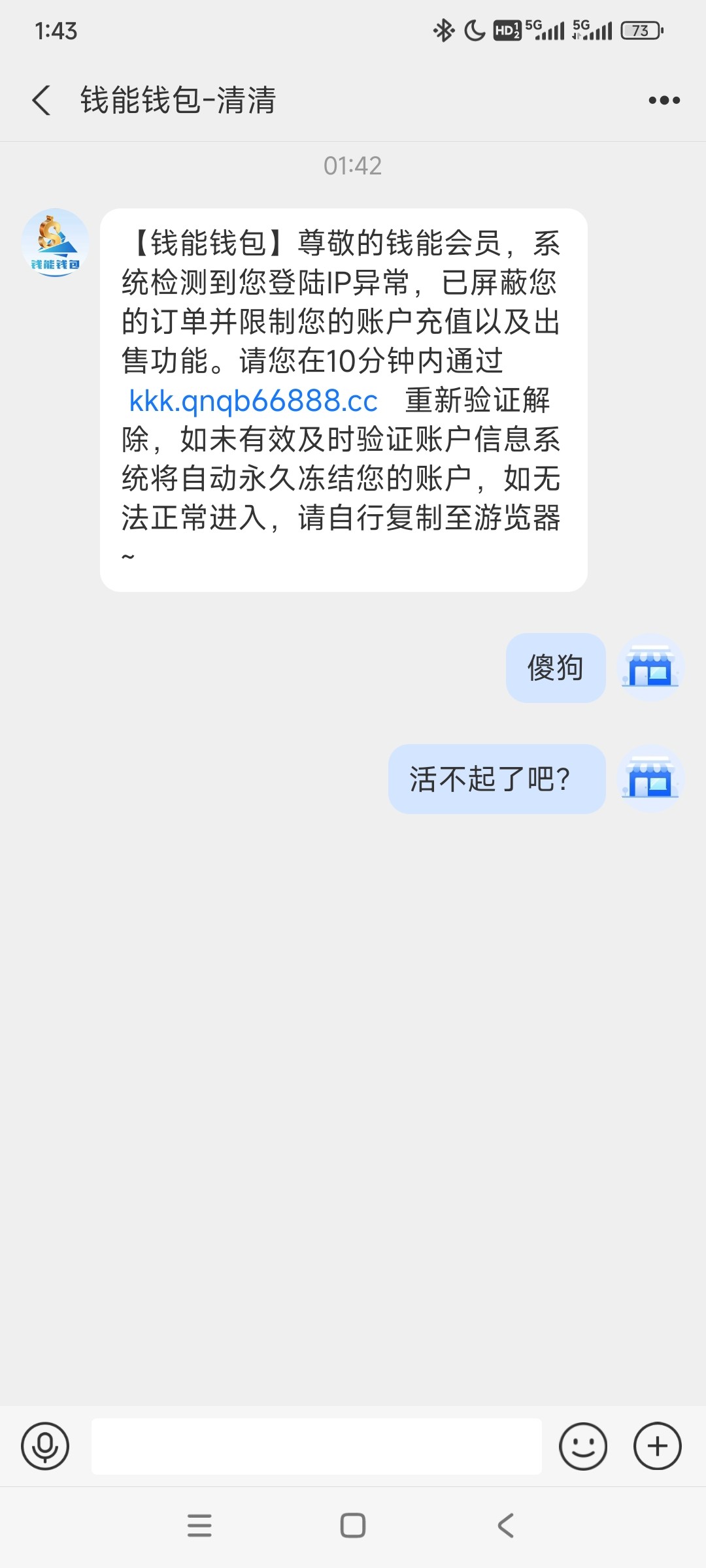Focus the message text field

pyautogui.click(x=316, y=1446)
